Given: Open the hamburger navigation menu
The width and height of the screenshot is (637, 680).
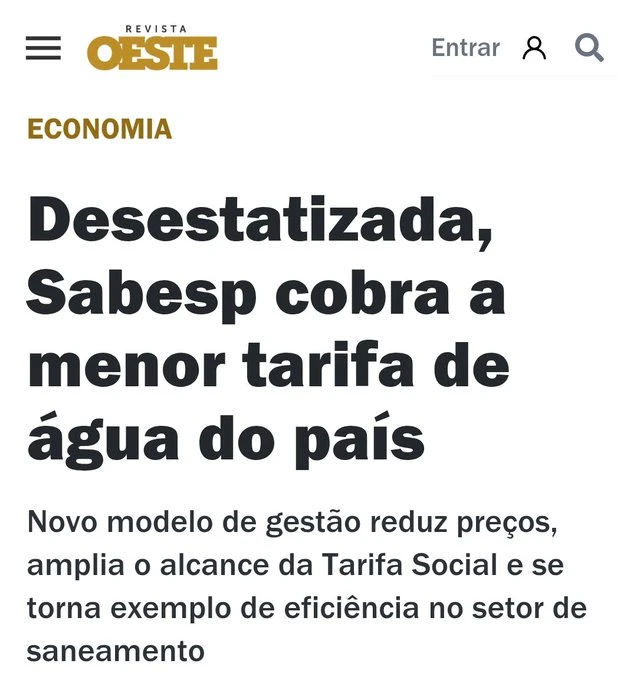Looking at the screenshot, I should (x=43, y=48).
